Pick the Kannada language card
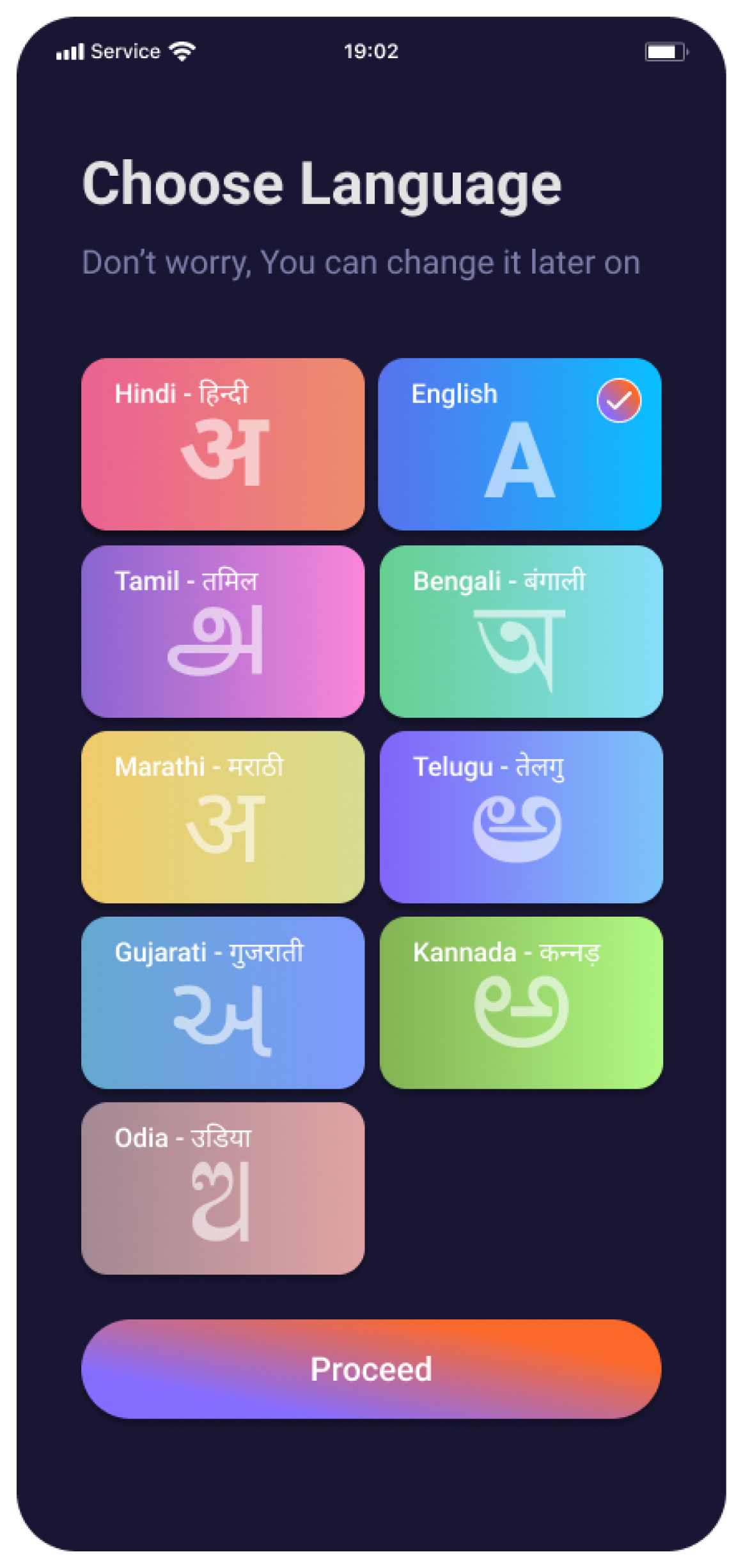Viewport: 743px width, 1568px height. [x=520, y=1002]
